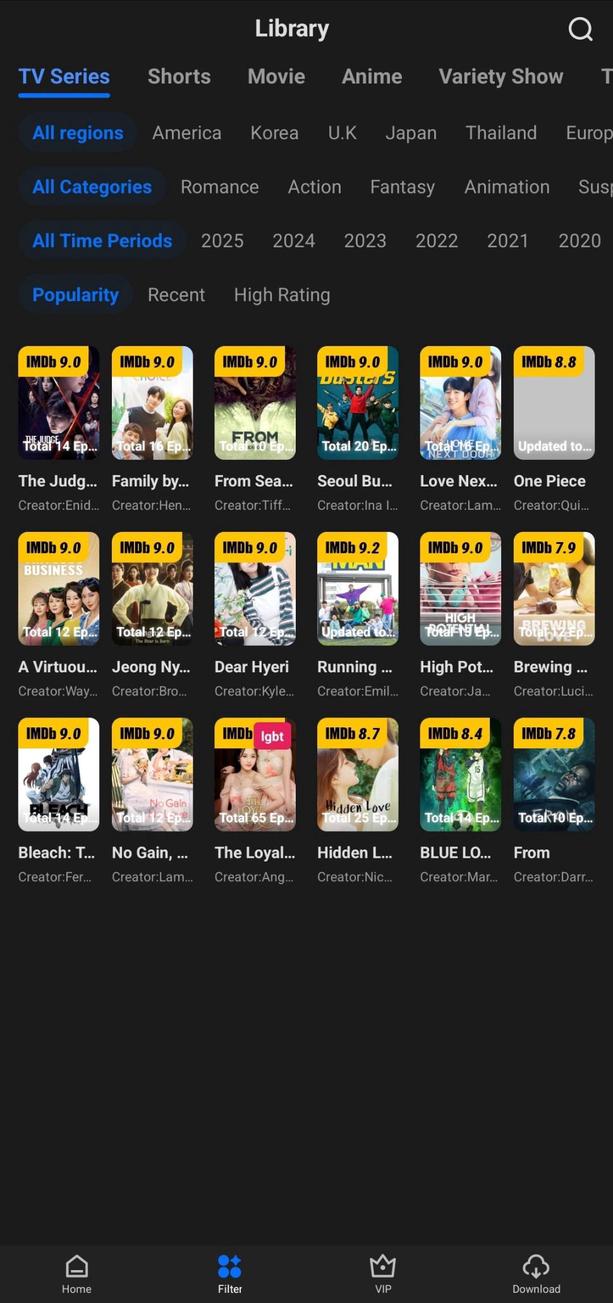Switch to the Shorts tab
Viewport: 613px width, 1303px height.
[x=179, y=77]
